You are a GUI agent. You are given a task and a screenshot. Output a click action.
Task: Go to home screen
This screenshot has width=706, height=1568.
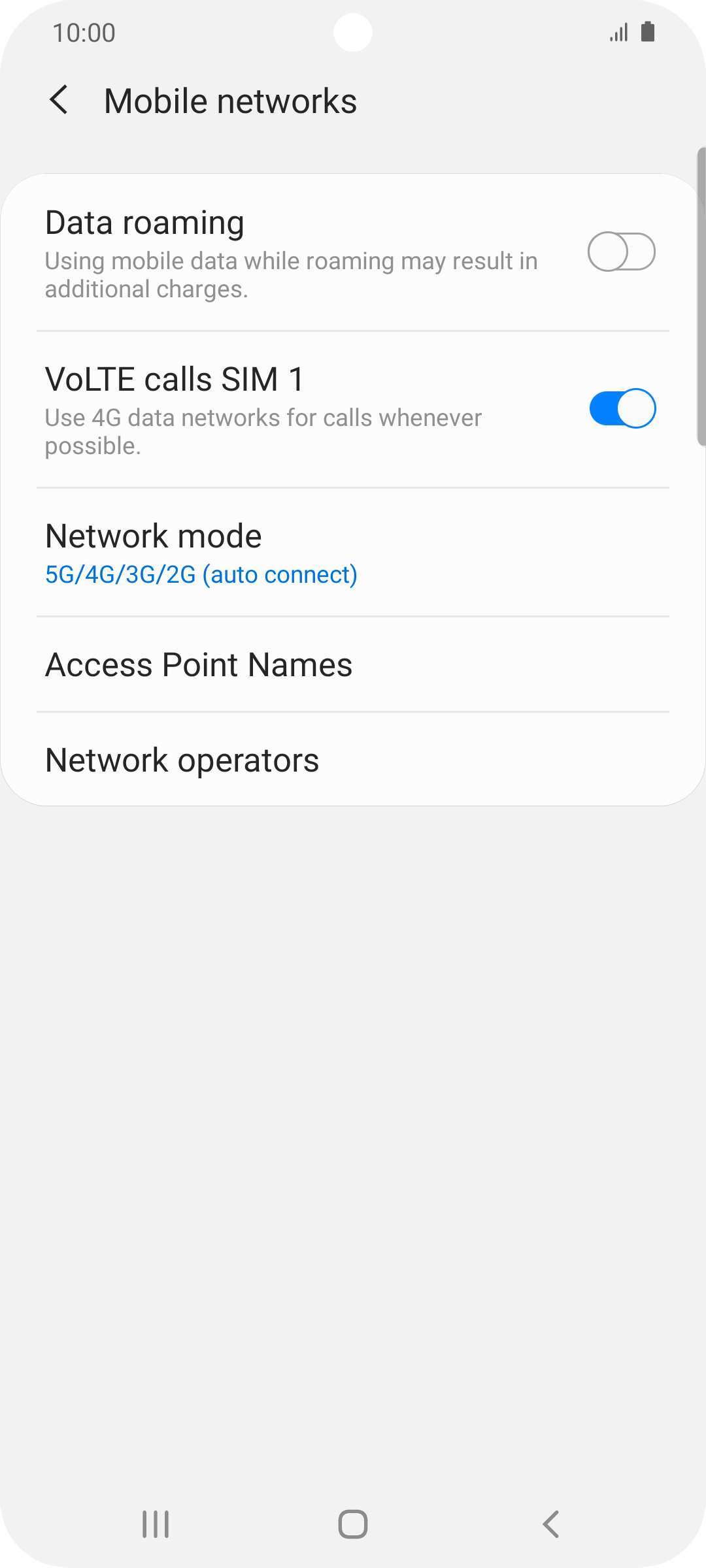(x=353, y=1524)
